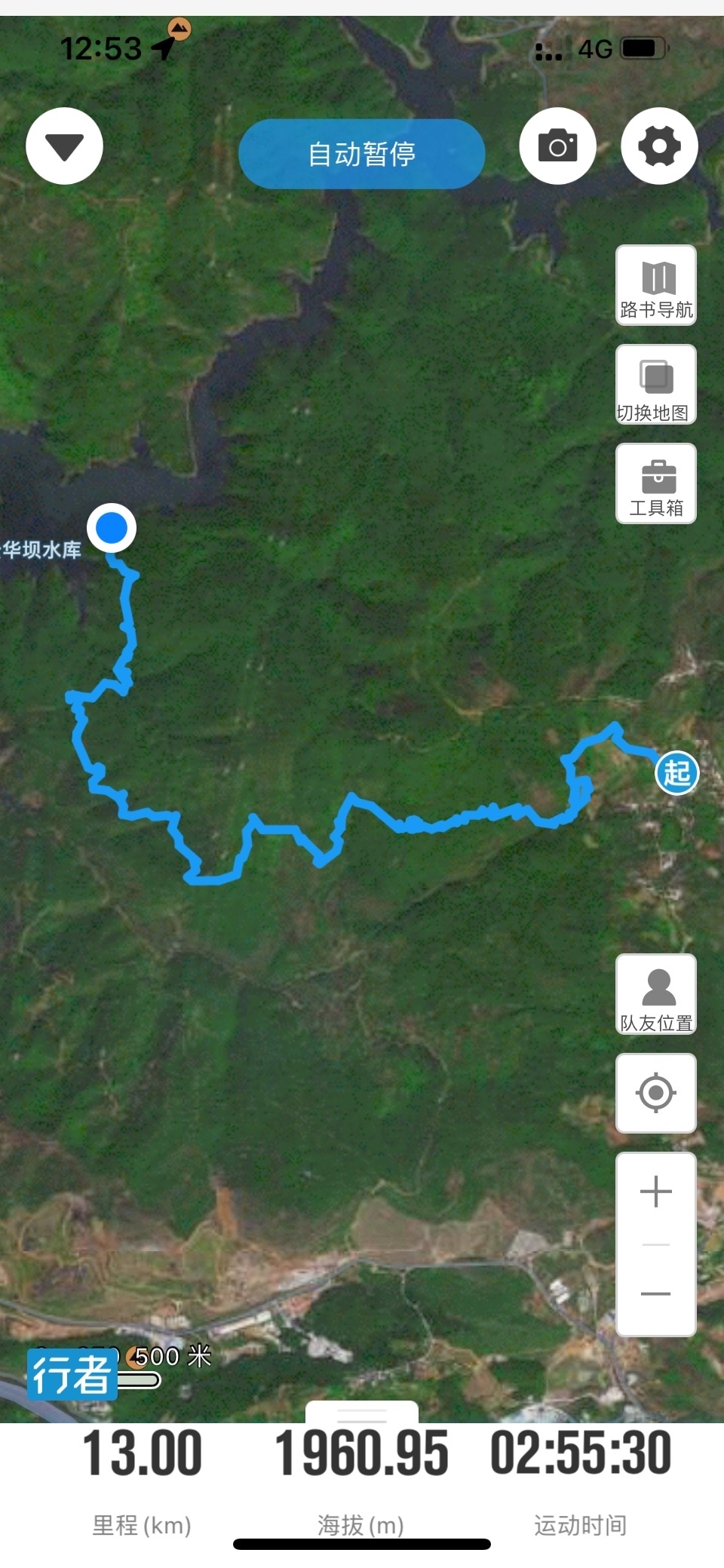Switch map type via 切换地图
Screen dimensions: 724x1568
click(x=656, y=385)
